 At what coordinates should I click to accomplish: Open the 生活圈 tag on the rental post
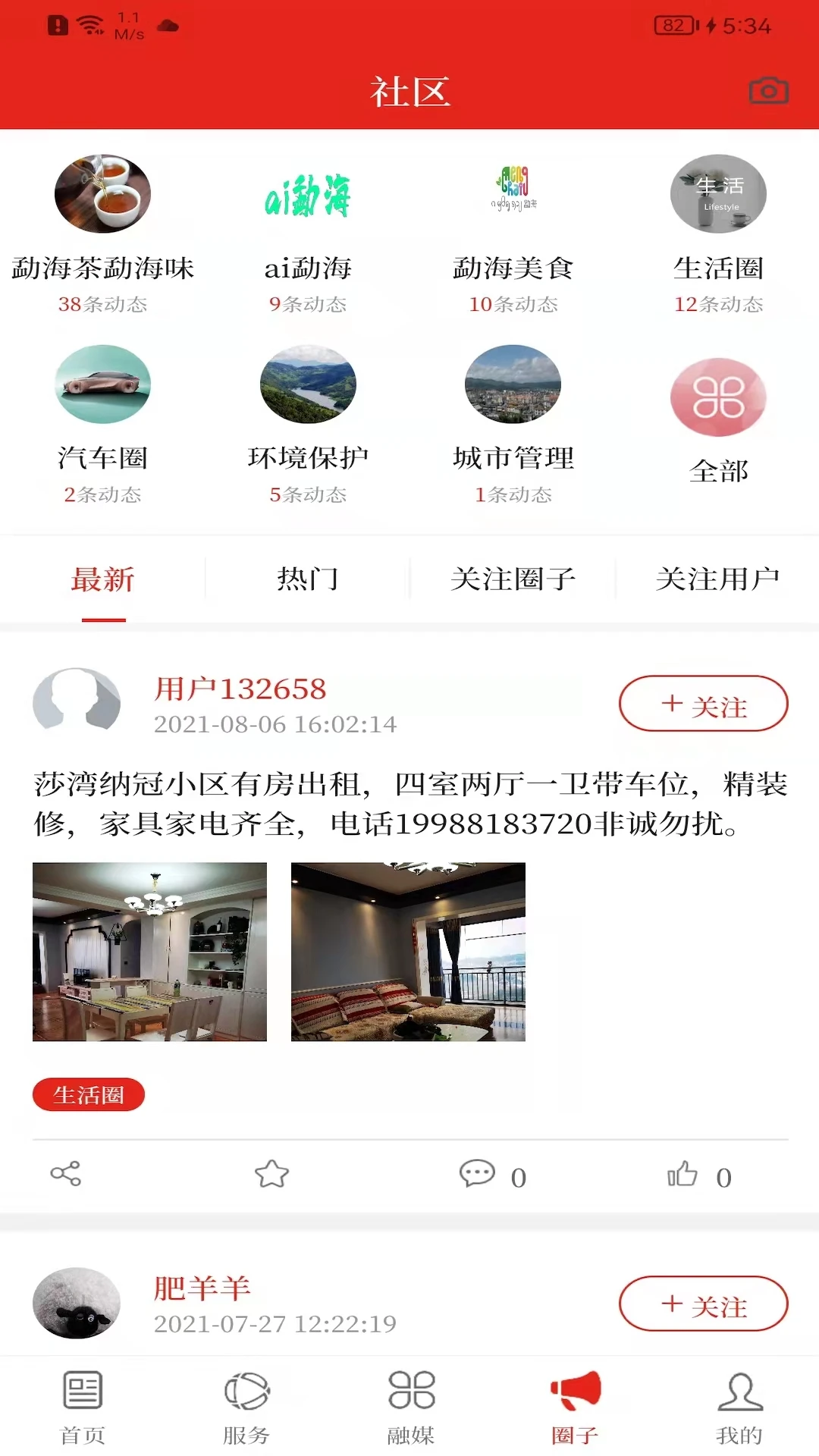pyautogui.click(x=89, y=1094)
